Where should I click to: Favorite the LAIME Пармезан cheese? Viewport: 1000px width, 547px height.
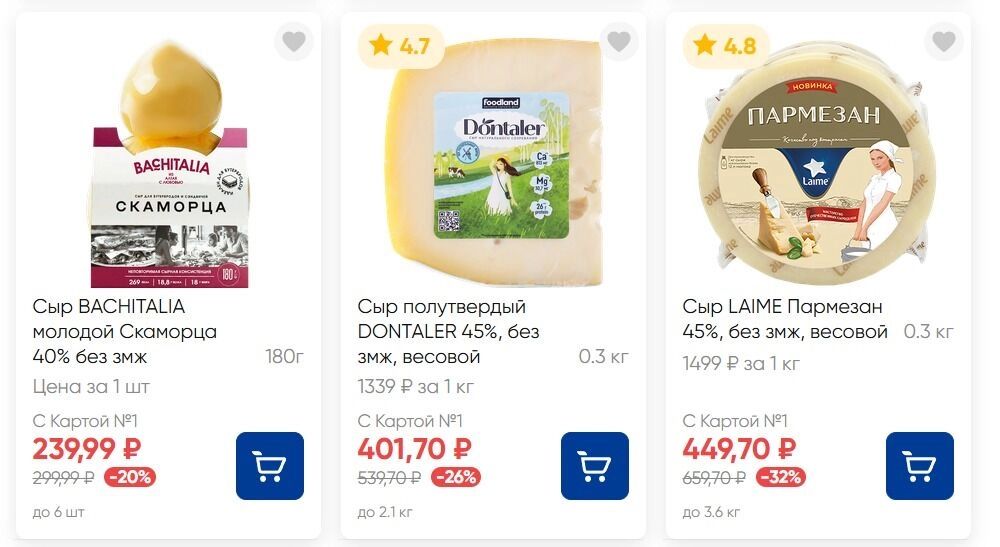(944, 42)
